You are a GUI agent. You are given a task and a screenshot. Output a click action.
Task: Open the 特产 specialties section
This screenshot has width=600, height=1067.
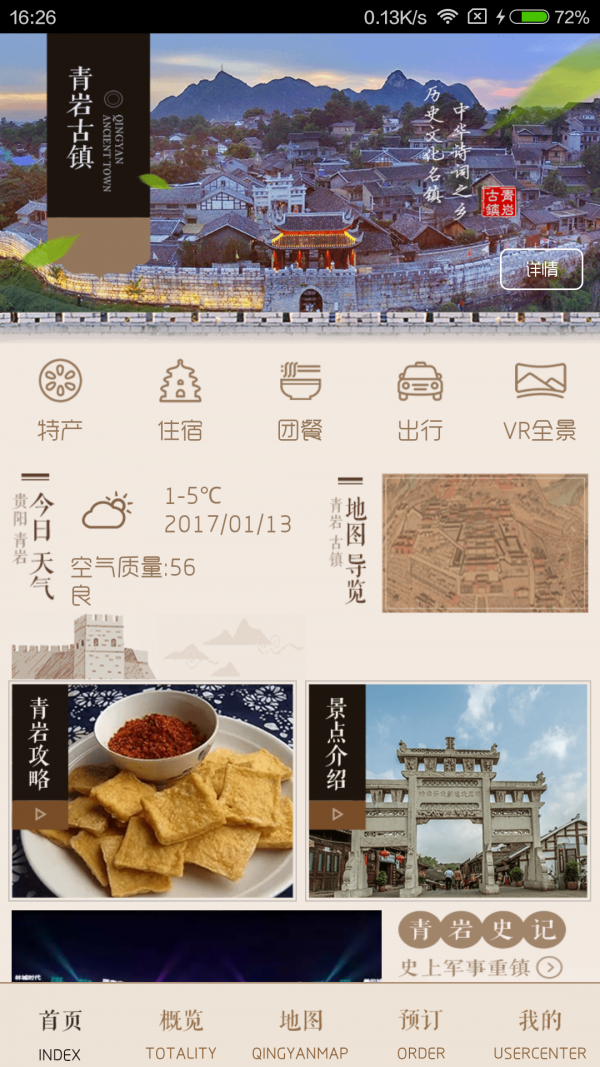click(60, 400)
